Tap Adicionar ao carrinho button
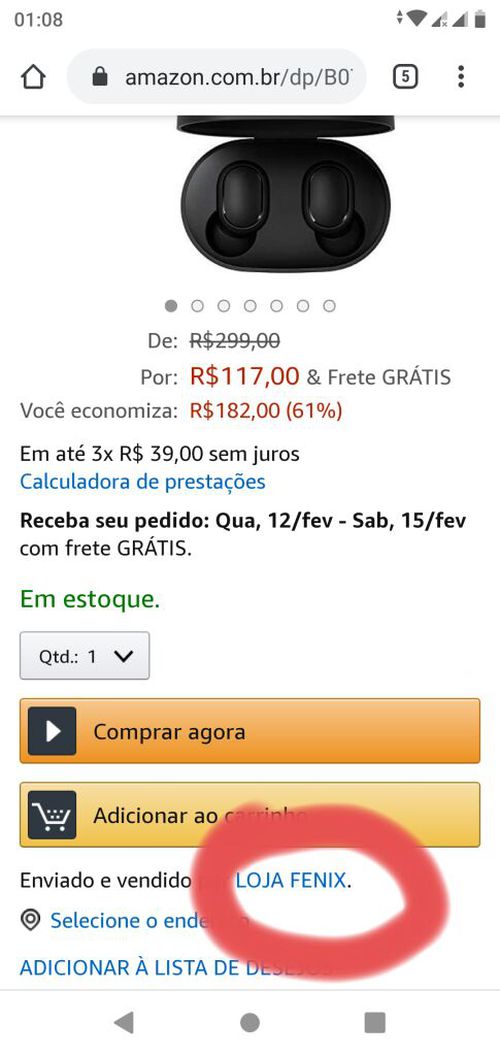The image size is (500, 1056). pos(250,815)
